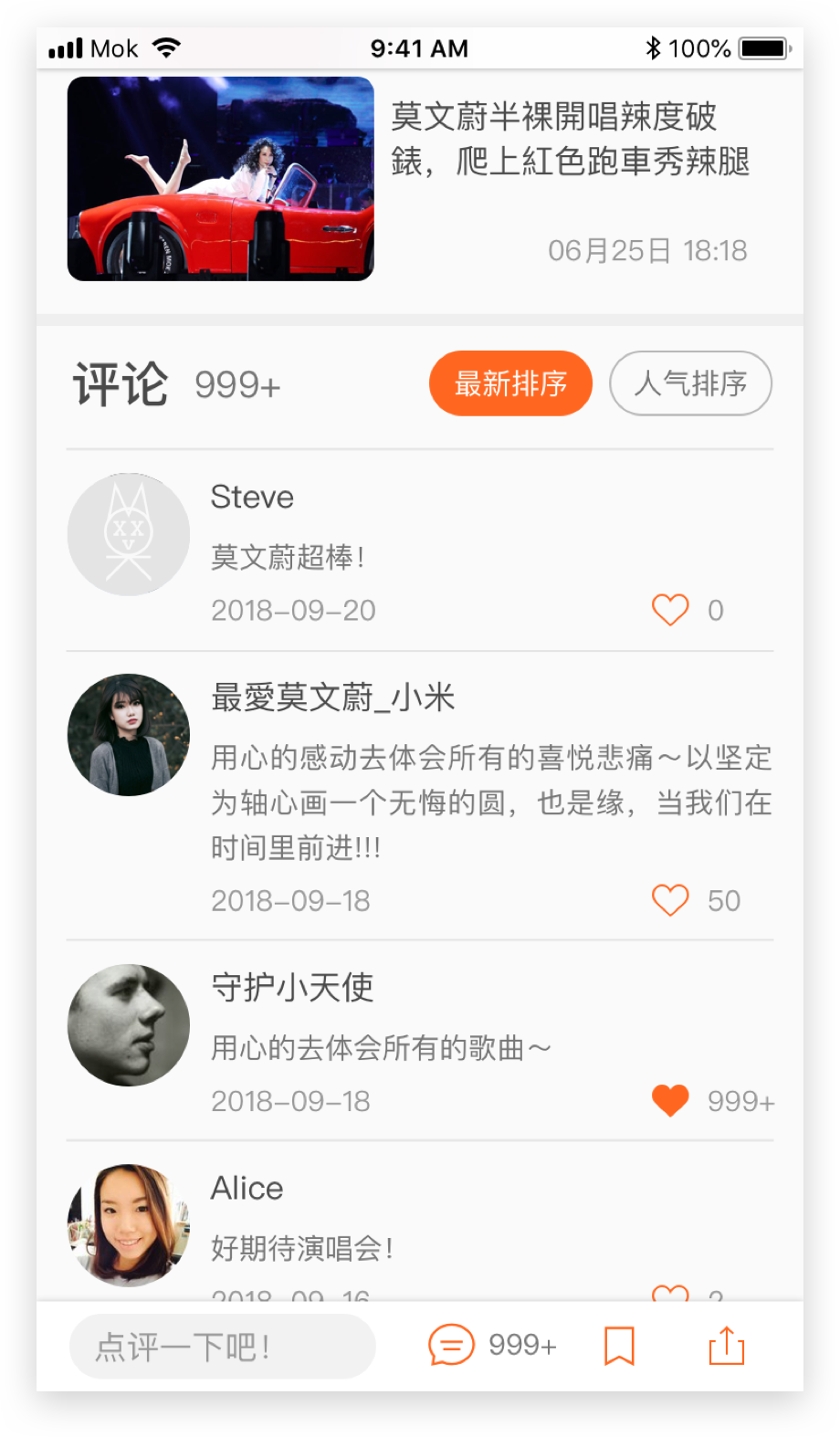
Task: Open the comments icon showing 999+
Action: pos(452,1346)
